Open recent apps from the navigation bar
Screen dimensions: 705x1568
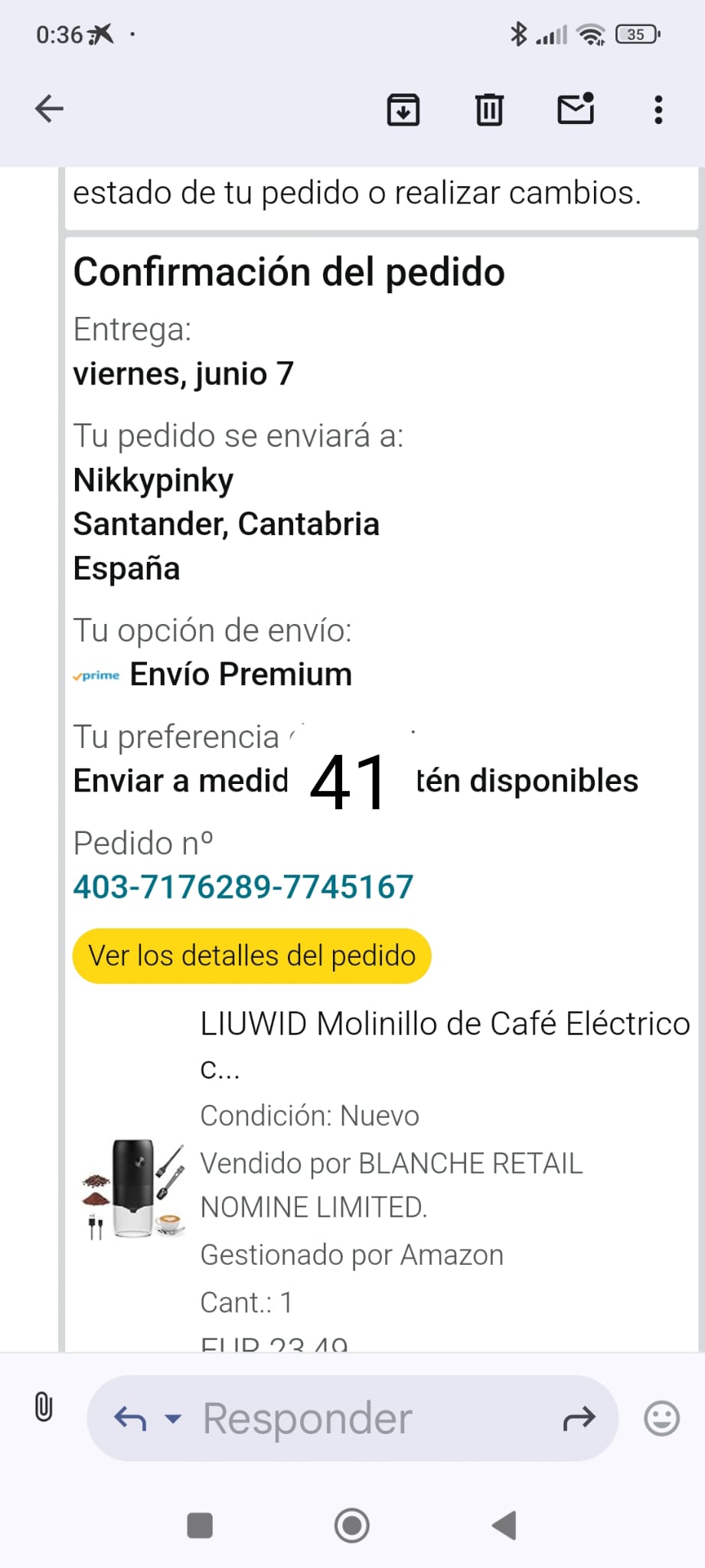(200, 1525)
